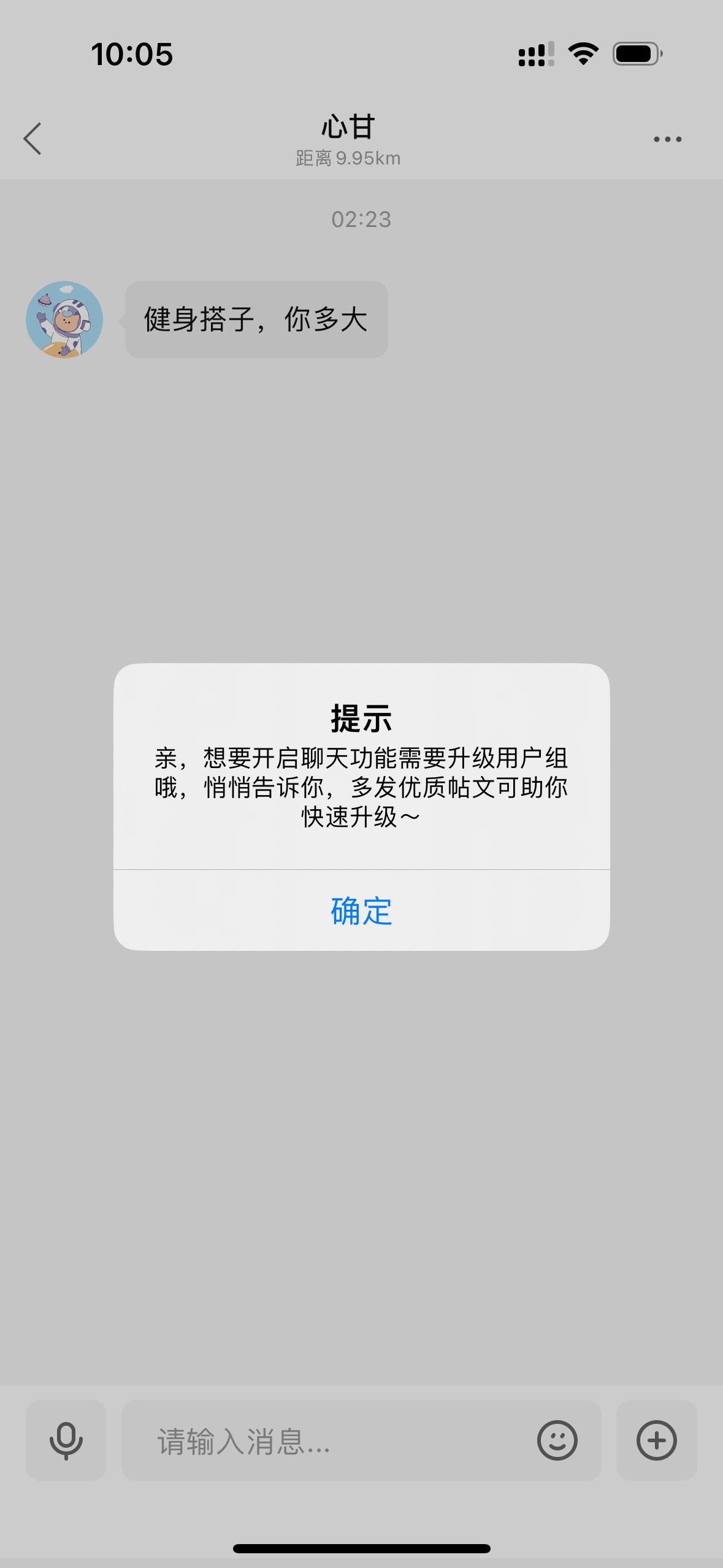Image resolution: width=723 pixels, height=1568 pixels.
Task: Open the emoji smiley picker
Action: pyautogui.click(x=557, y=1440)
